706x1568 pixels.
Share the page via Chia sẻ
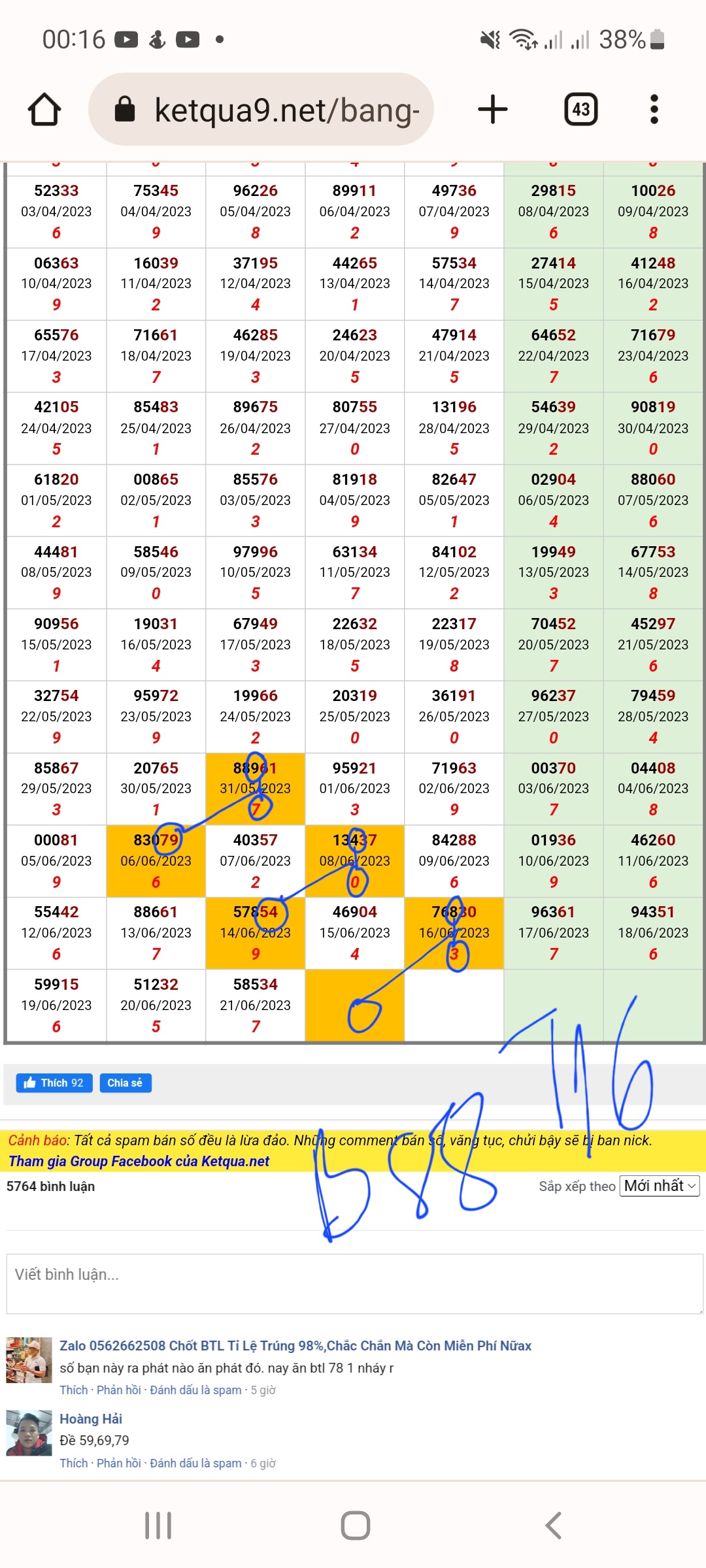[126, 1083]
